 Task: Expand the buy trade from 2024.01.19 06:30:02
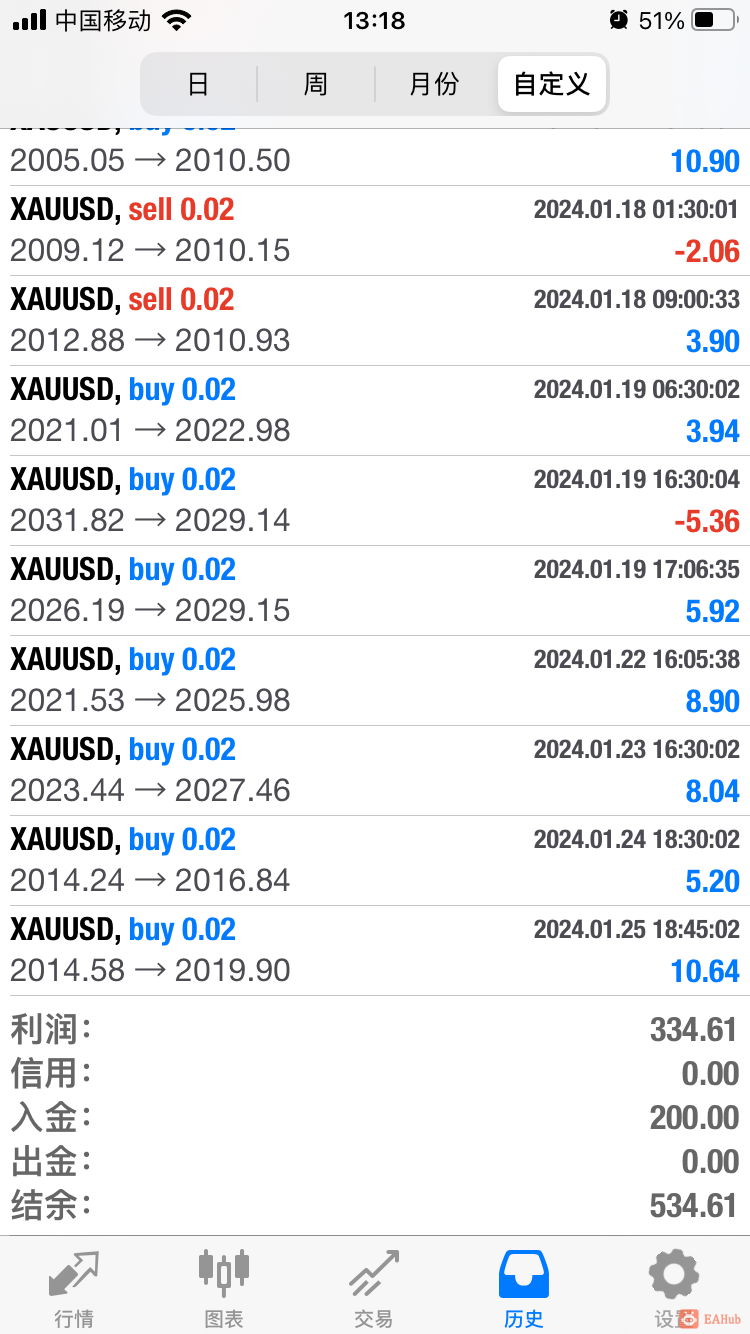(x=375, y=411)
